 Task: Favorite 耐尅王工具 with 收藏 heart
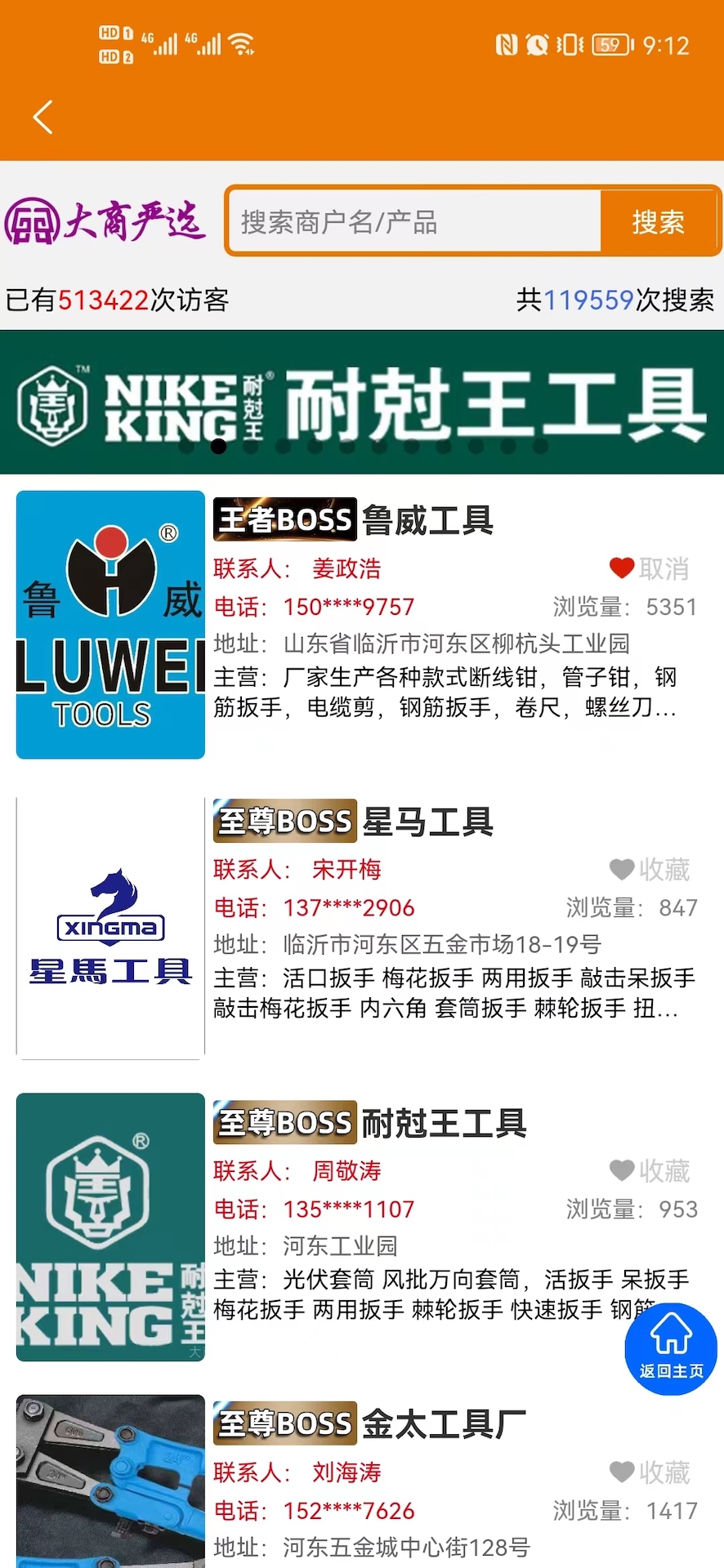click(x=650, y=1171)
